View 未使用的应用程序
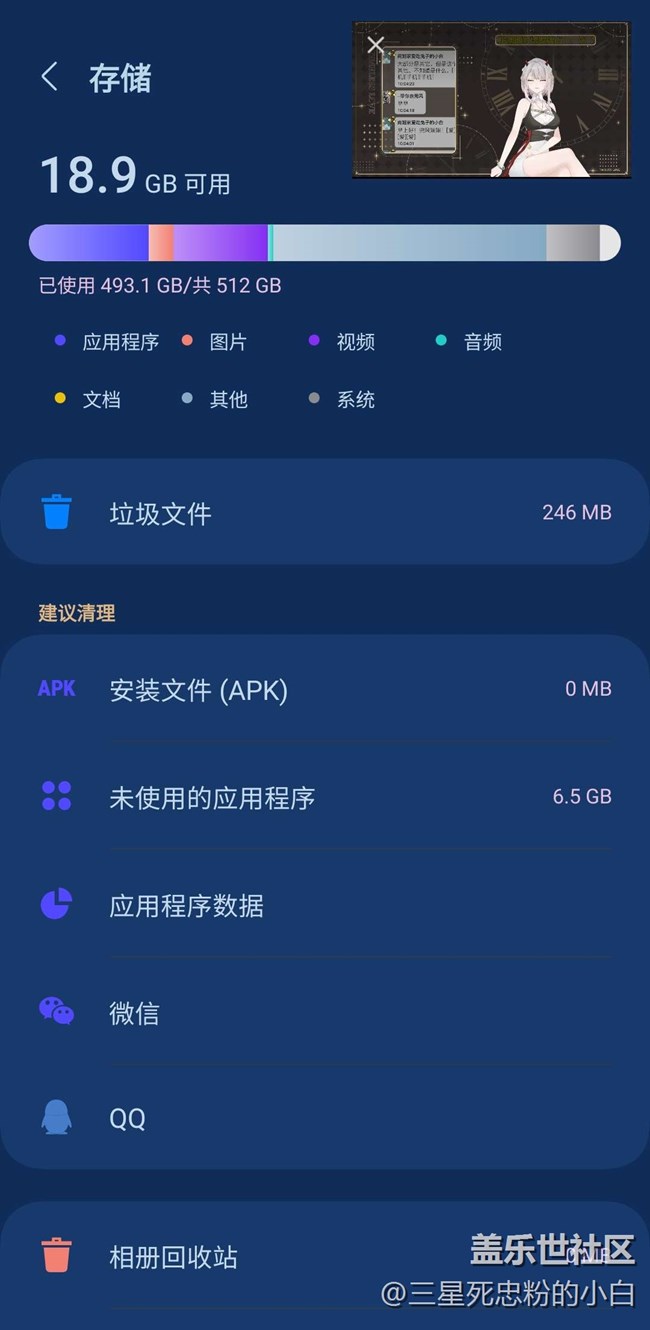The width and height of the screenshot is (650, 1330). pos(325,797)
